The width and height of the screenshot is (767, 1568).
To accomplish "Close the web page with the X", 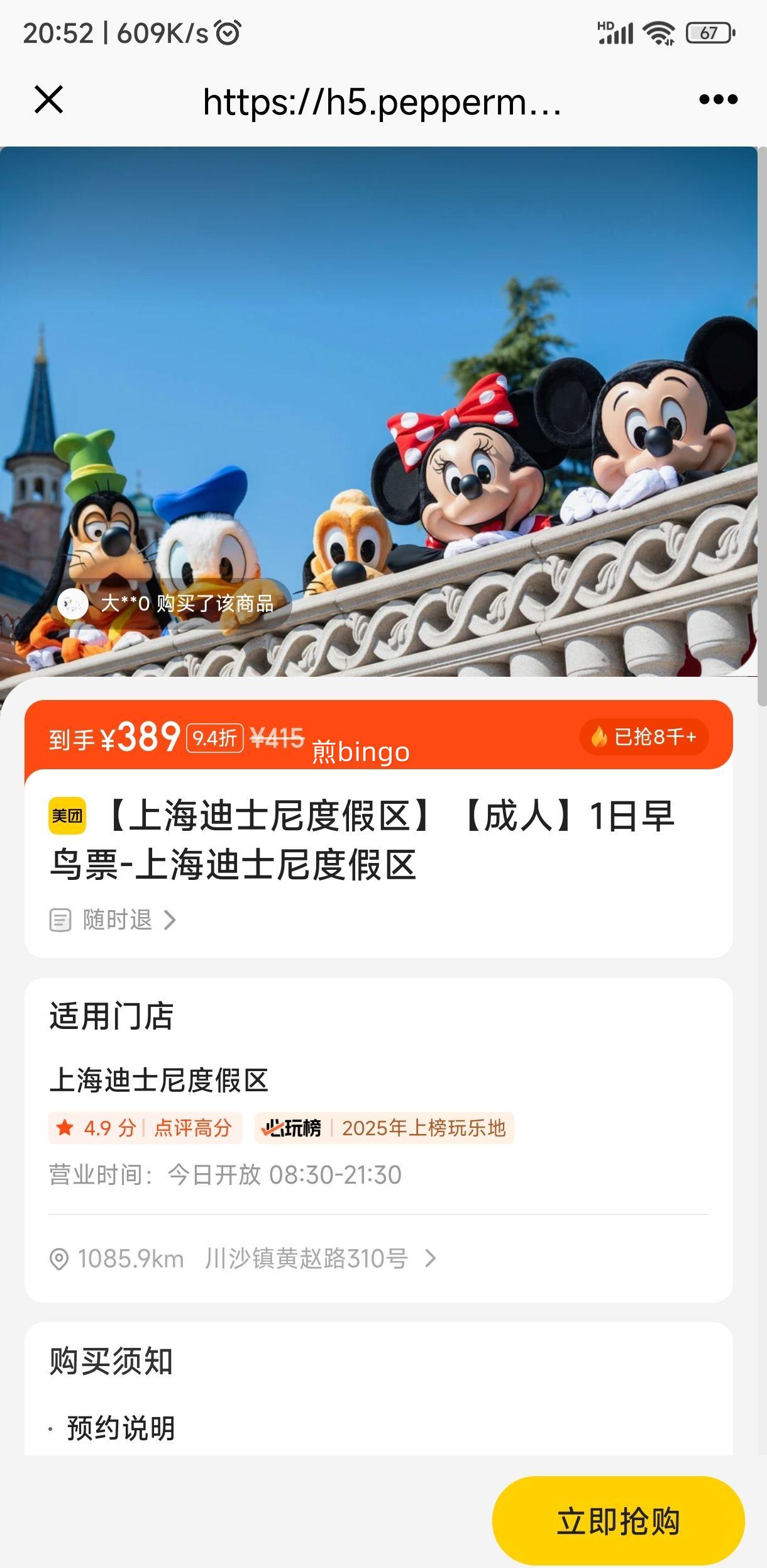I will tap(48, 99).
